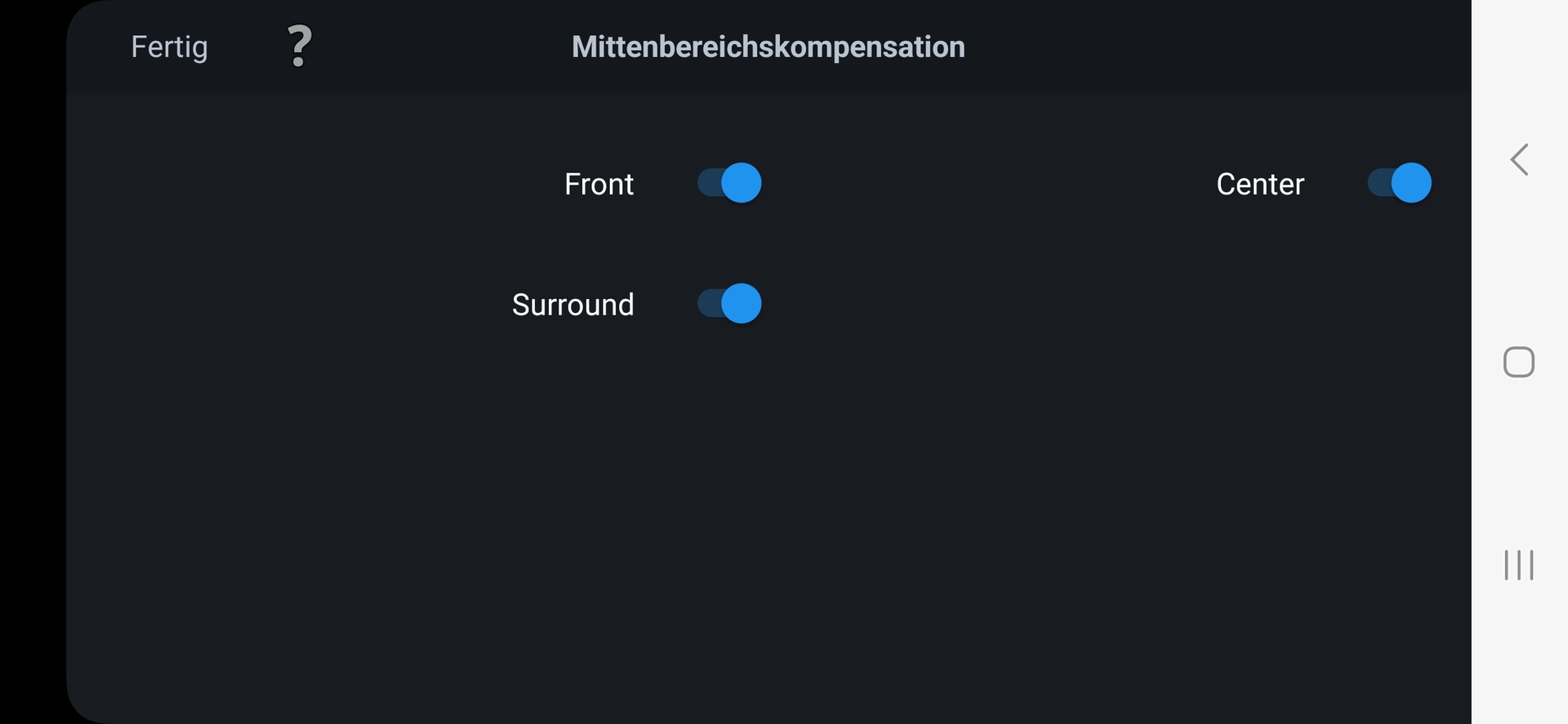Open the question mark help

point(300,47)
